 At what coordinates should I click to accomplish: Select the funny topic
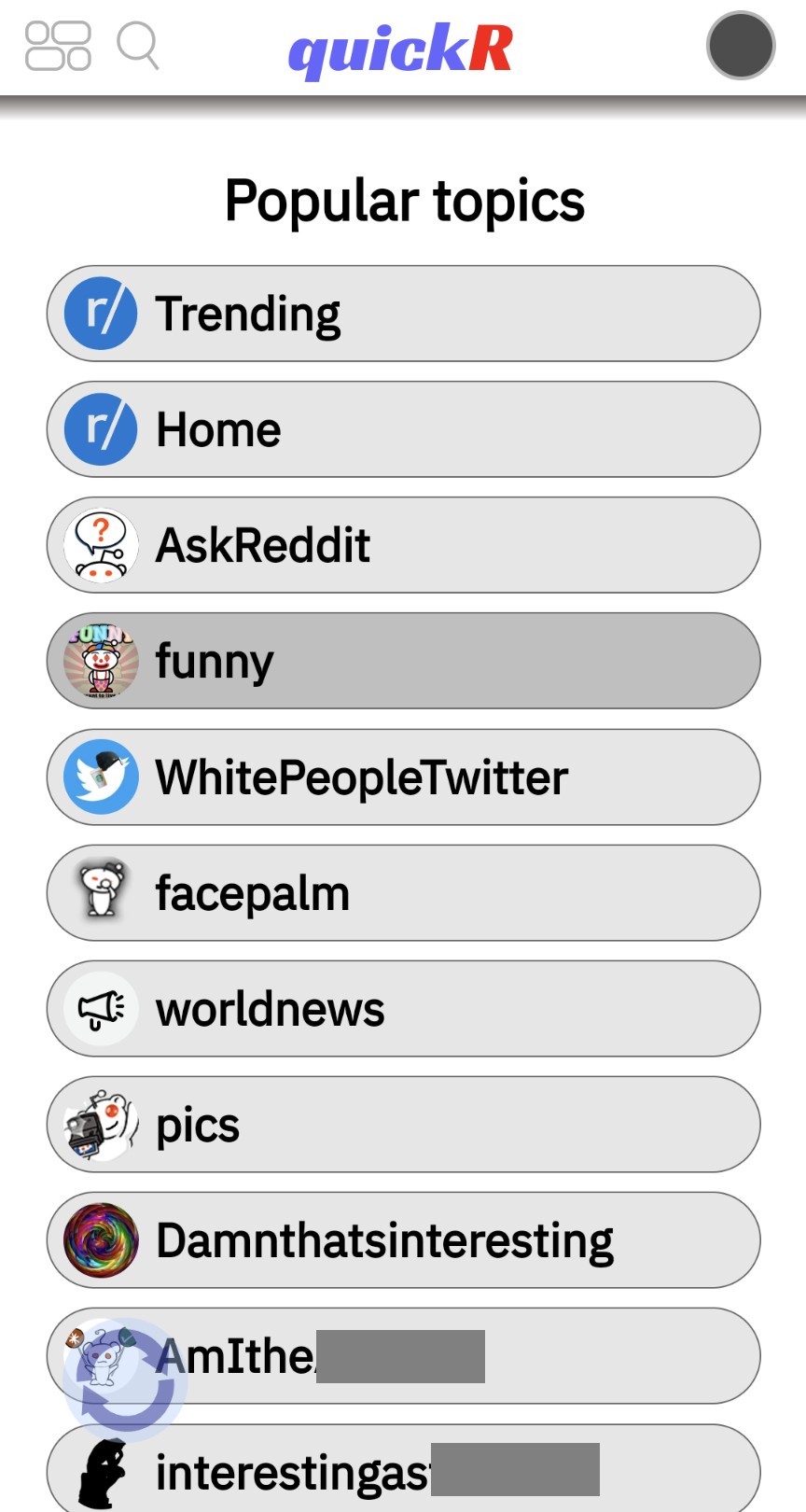pos(403,661)
